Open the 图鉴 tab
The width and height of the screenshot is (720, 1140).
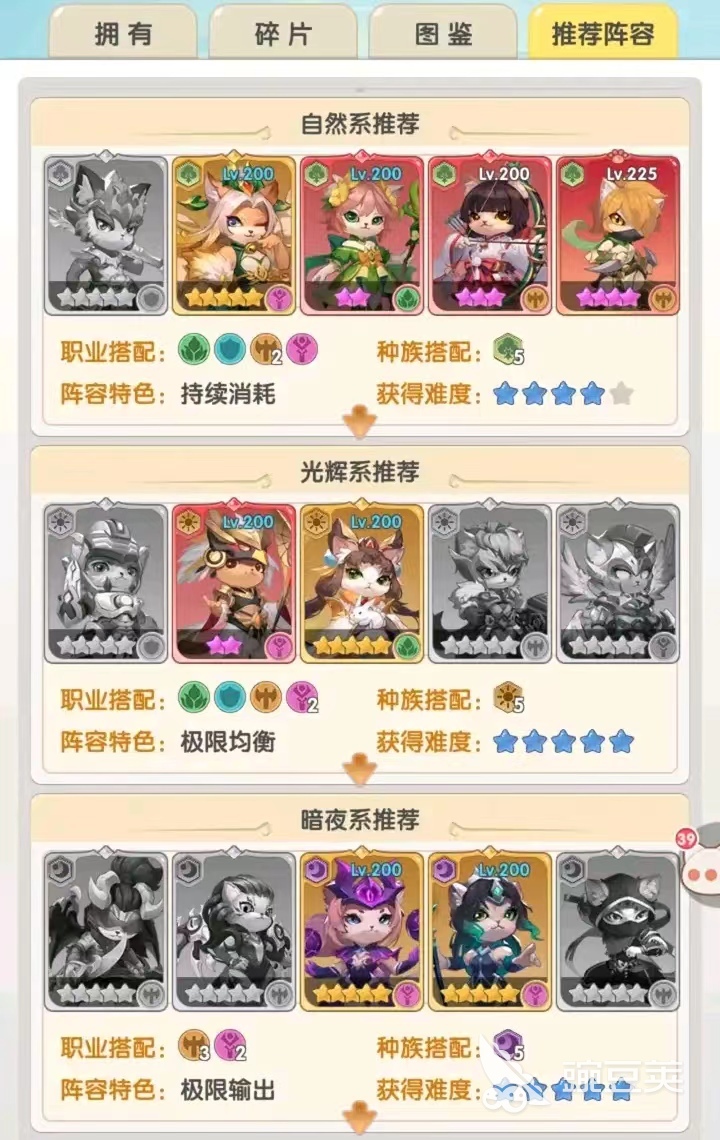click(x=443, y=33)
